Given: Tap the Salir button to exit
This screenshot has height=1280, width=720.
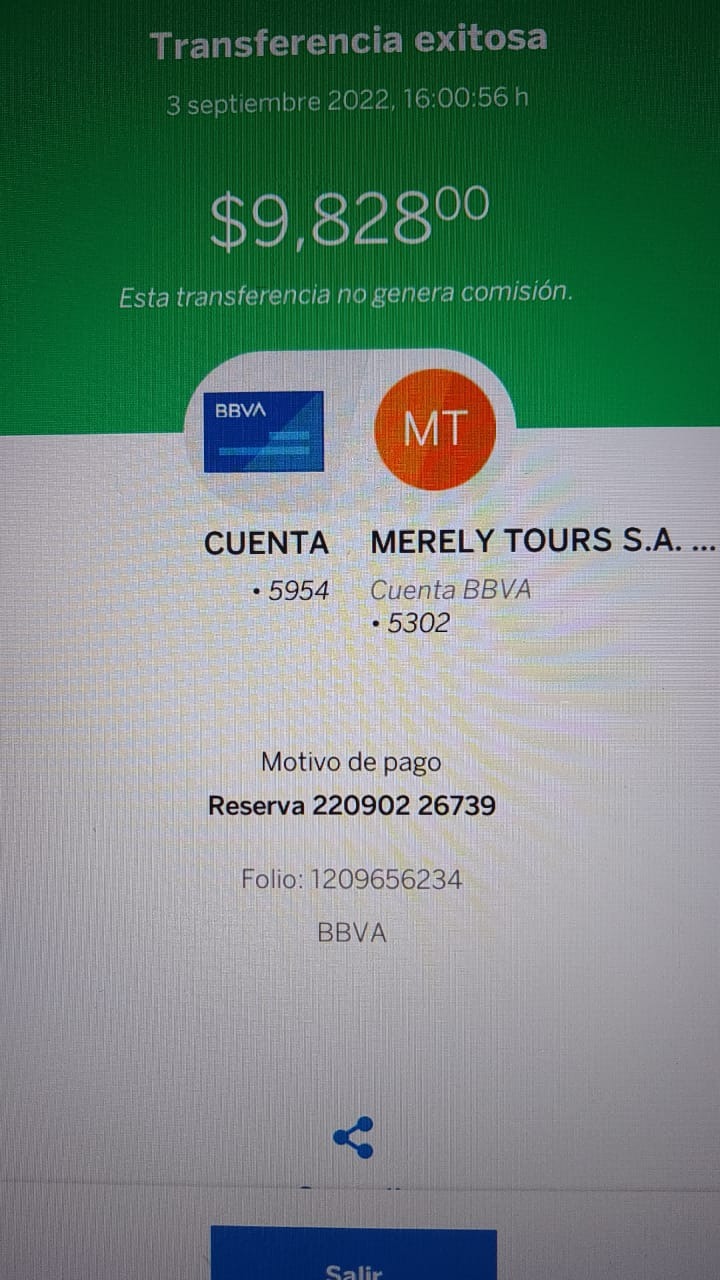Looking at the screenshot, I should (x=353, y=1255).
